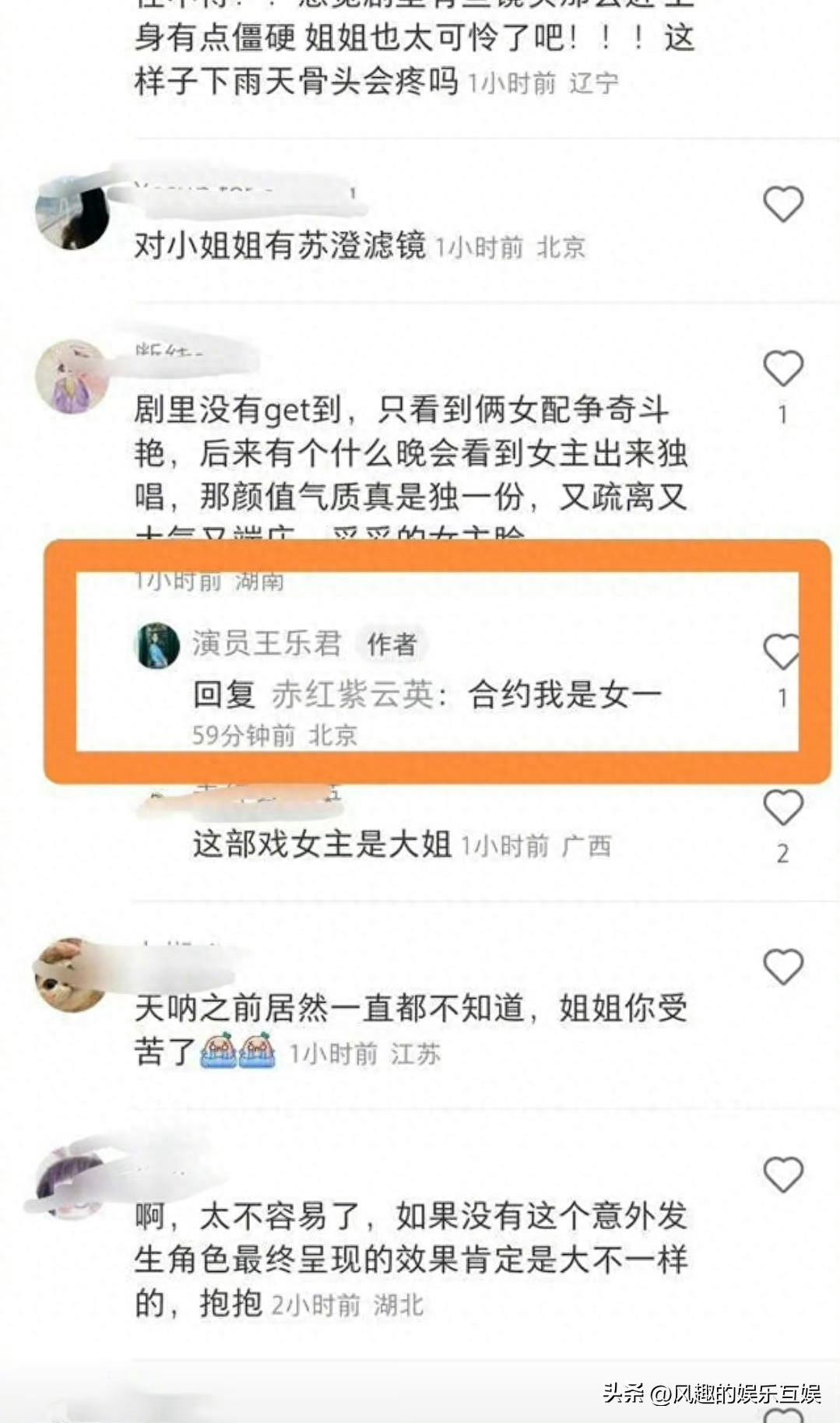The width and height of the screenshot is (840, 1423).
Task: Like the comment 天呐之前居然一直都不知道
Action: coord(782,968)
